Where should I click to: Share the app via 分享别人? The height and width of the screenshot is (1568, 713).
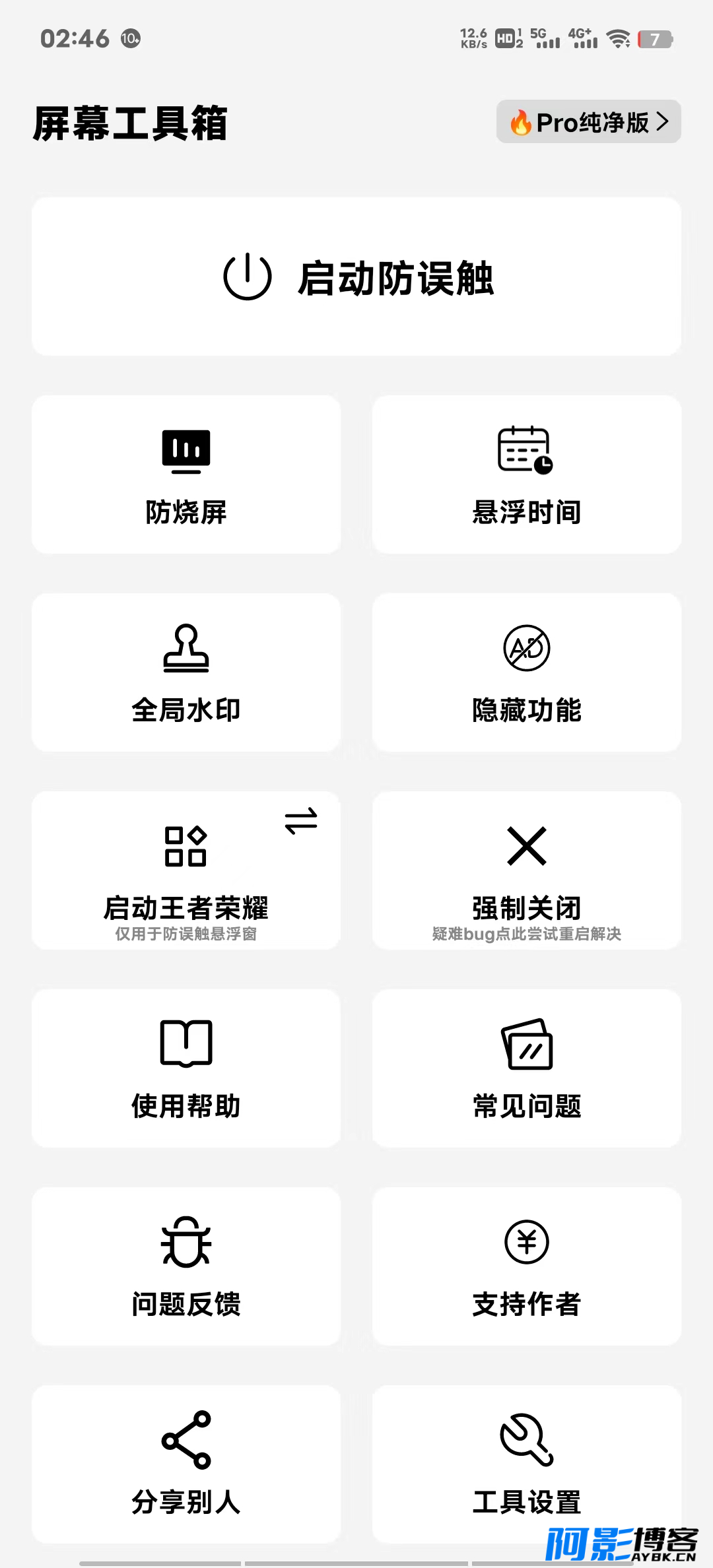click(x=186, y=1464)
